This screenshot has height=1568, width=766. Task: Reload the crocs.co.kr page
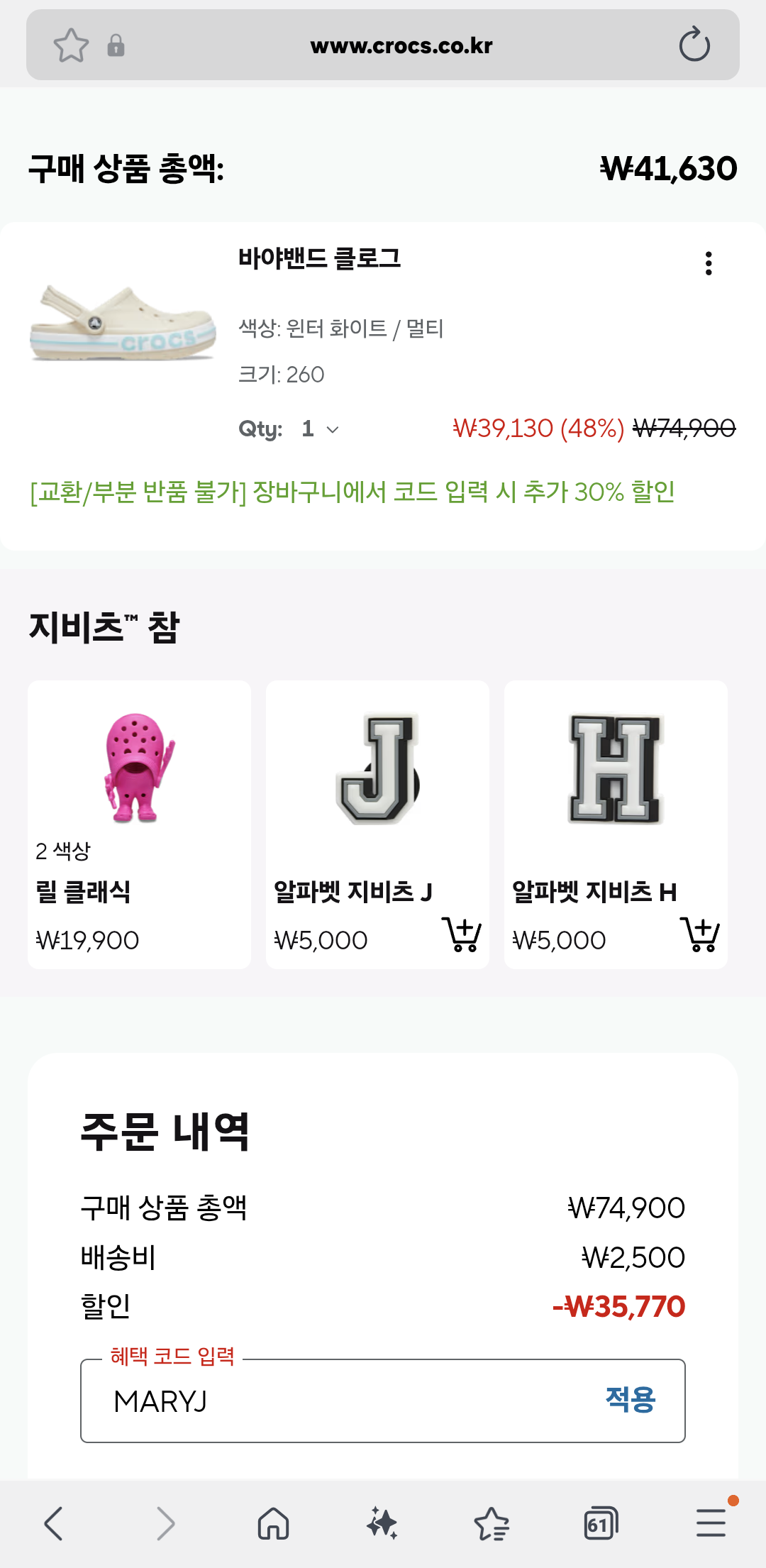click(694, 45)
